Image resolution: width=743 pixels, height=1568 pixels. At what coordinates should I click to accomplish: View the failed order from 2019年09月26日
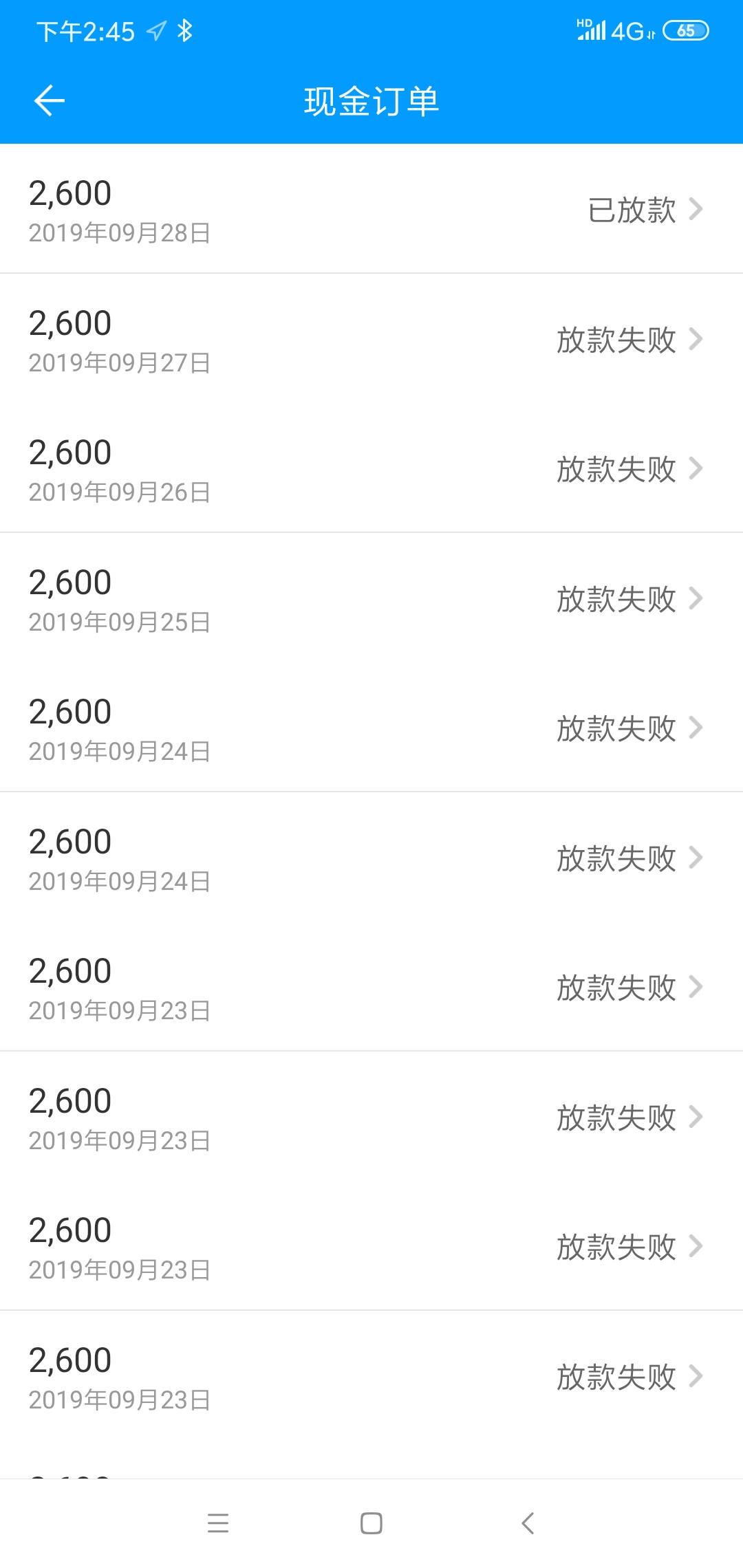371,468
